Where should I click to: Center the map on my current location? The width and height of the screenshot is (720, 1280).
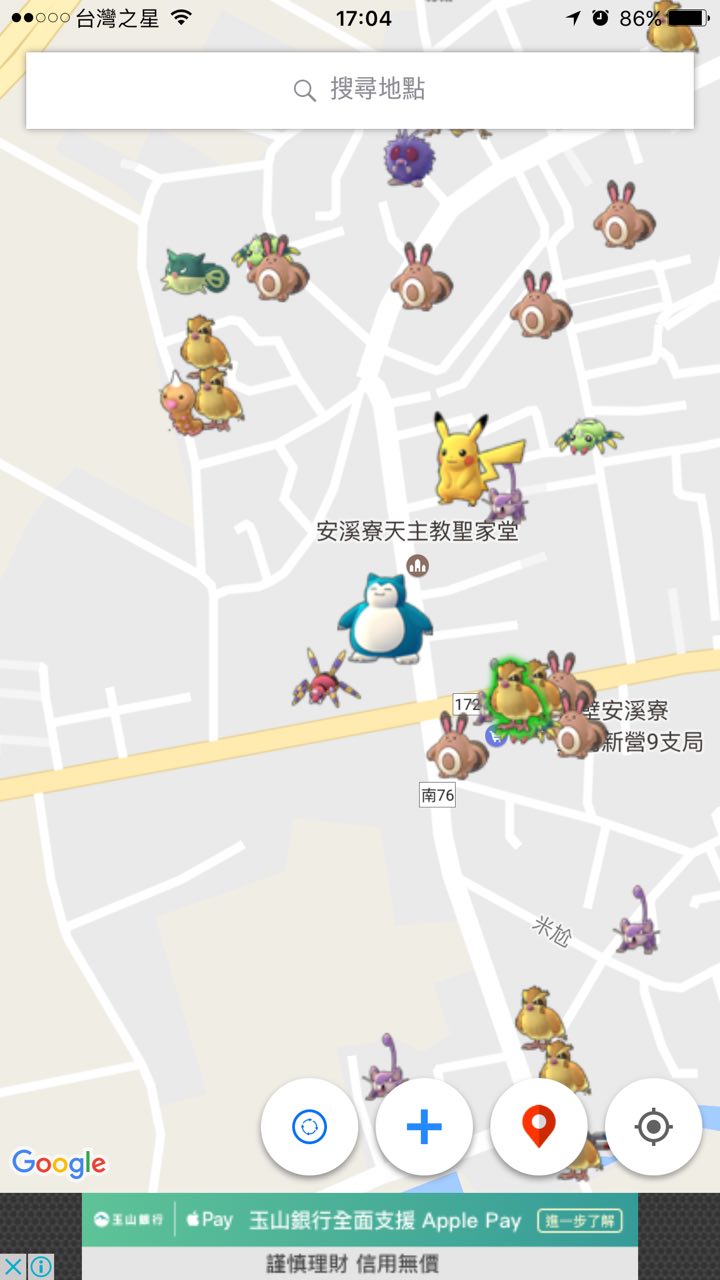tap(653, 1127)
